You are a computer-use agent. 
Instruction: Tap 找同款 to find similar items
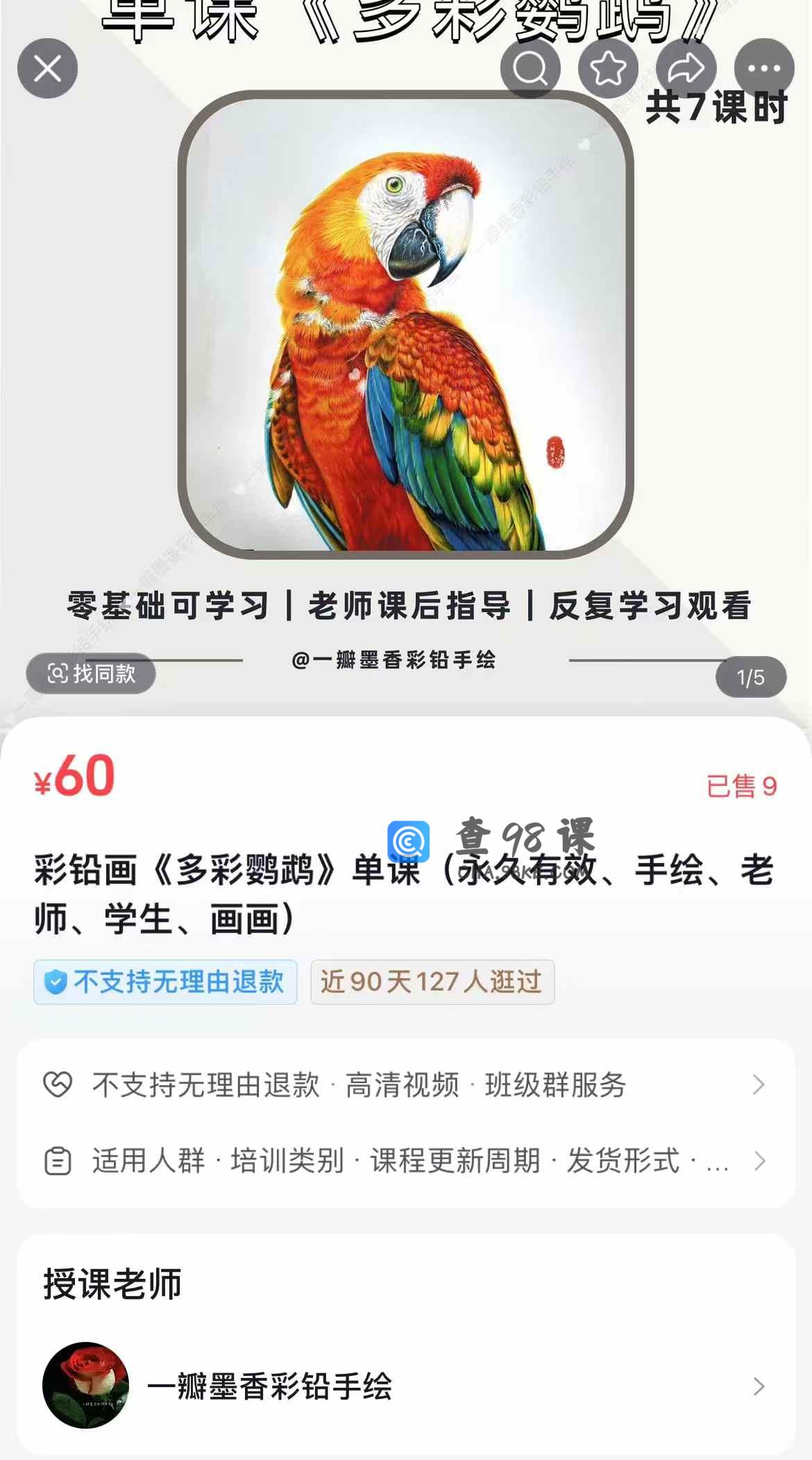[x=91, y=673]
